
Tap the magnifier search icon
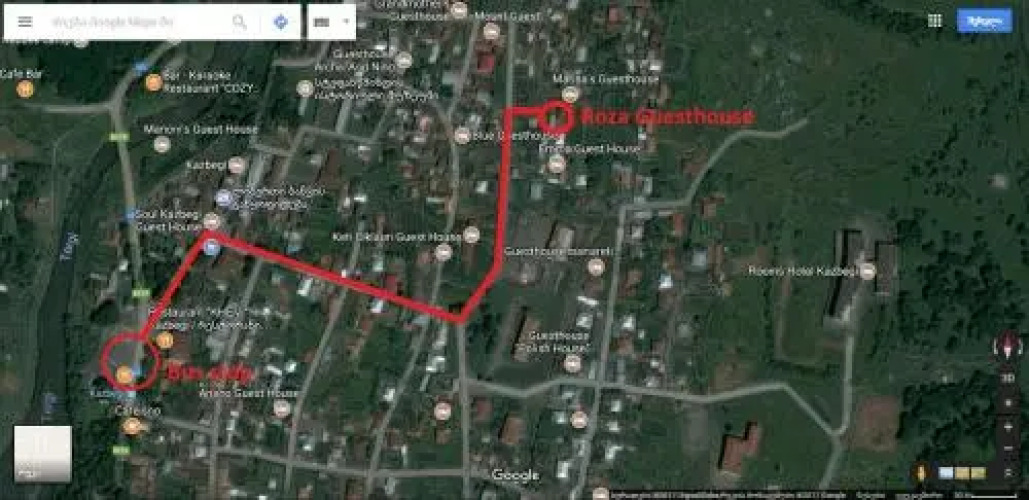click(239, 21)
